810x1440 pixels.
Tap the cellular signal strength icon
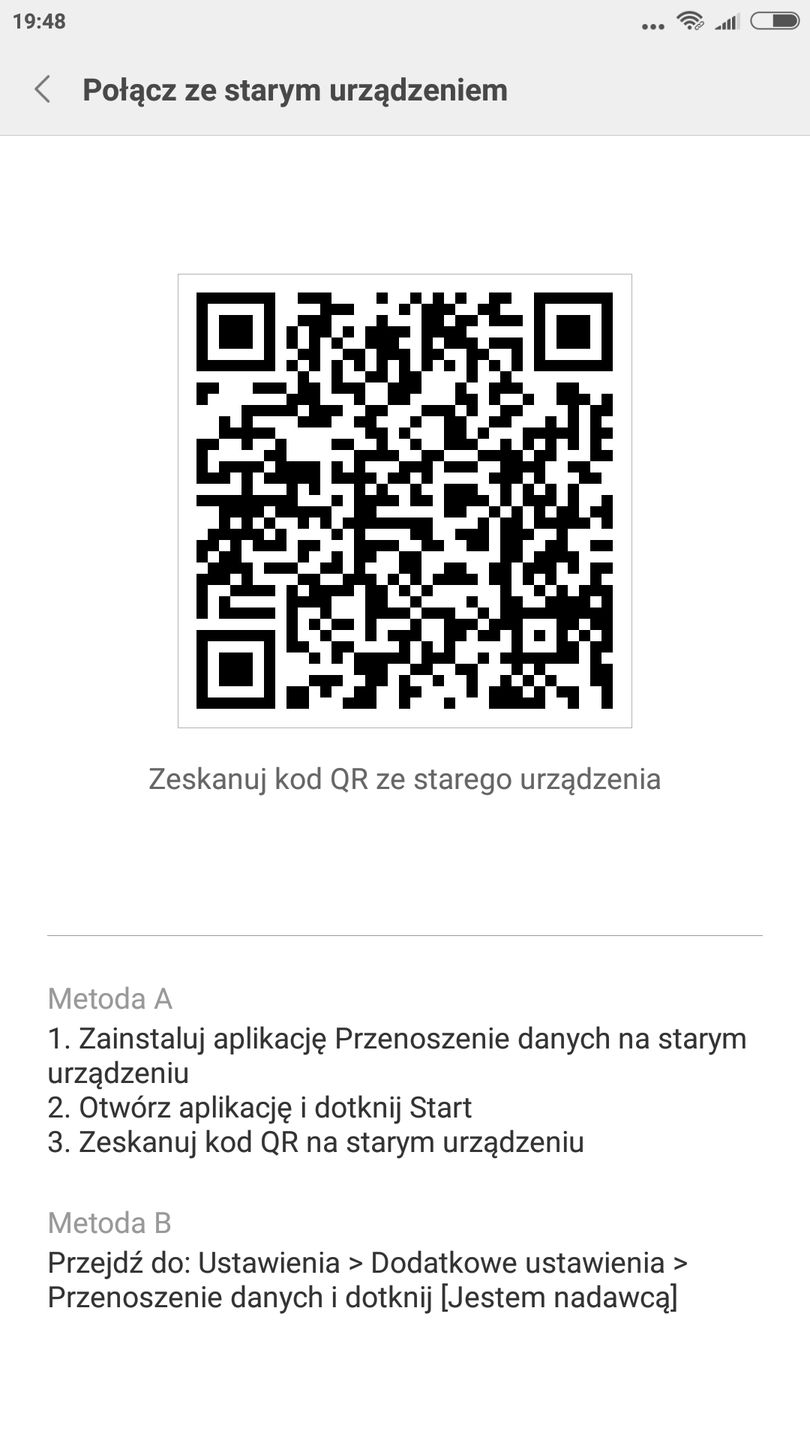coord(726,21)
